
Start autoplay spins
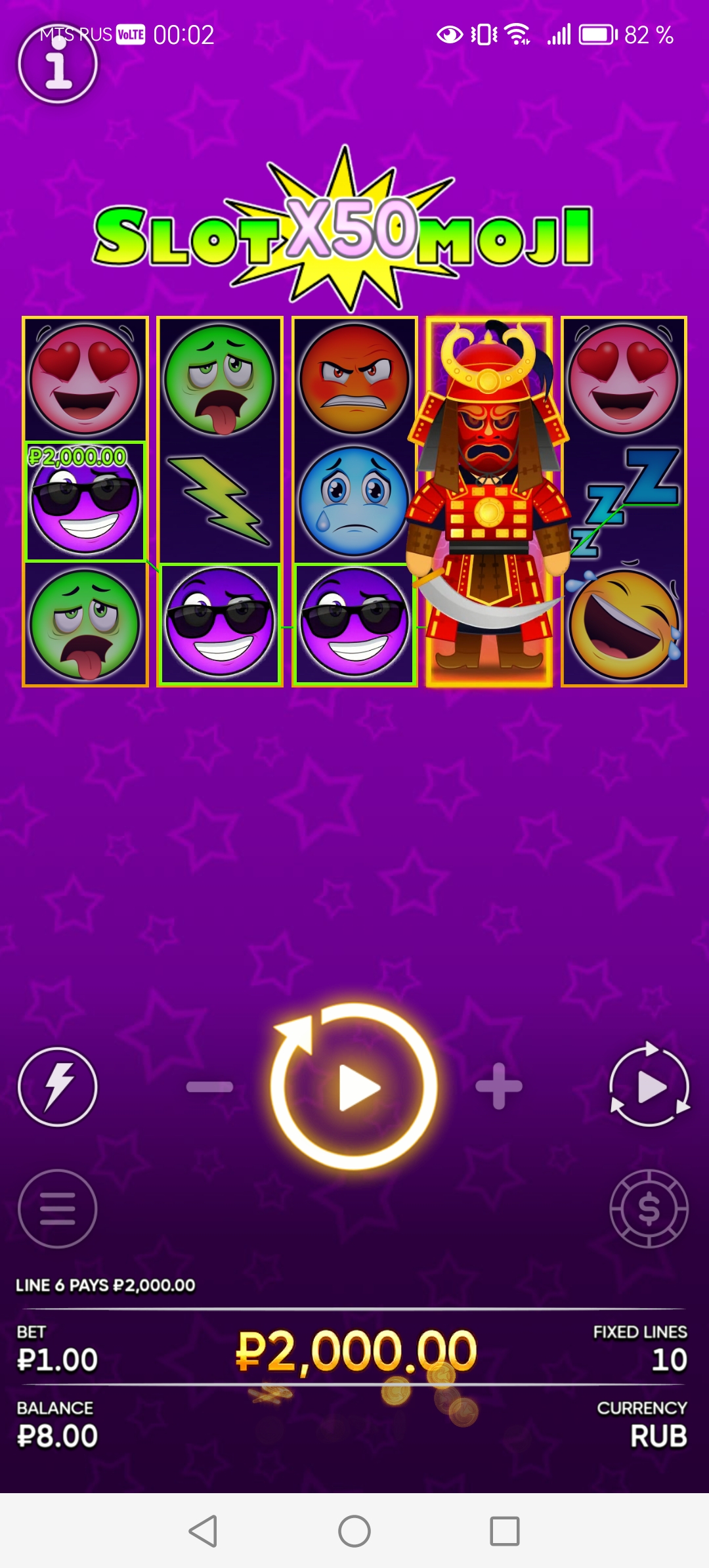[649, 1087]
